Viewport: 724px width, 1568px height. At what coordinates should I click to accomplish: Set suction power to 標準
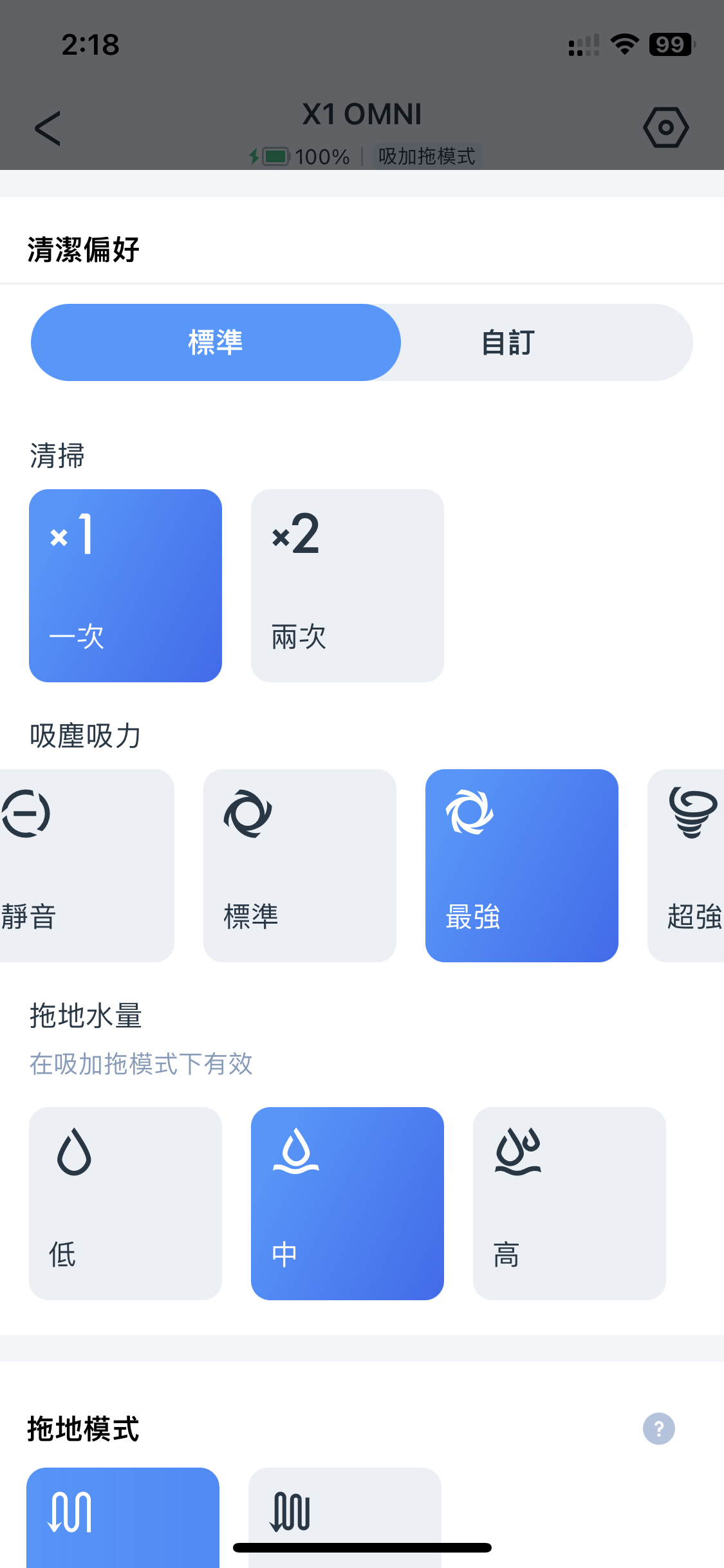(300, 866)
